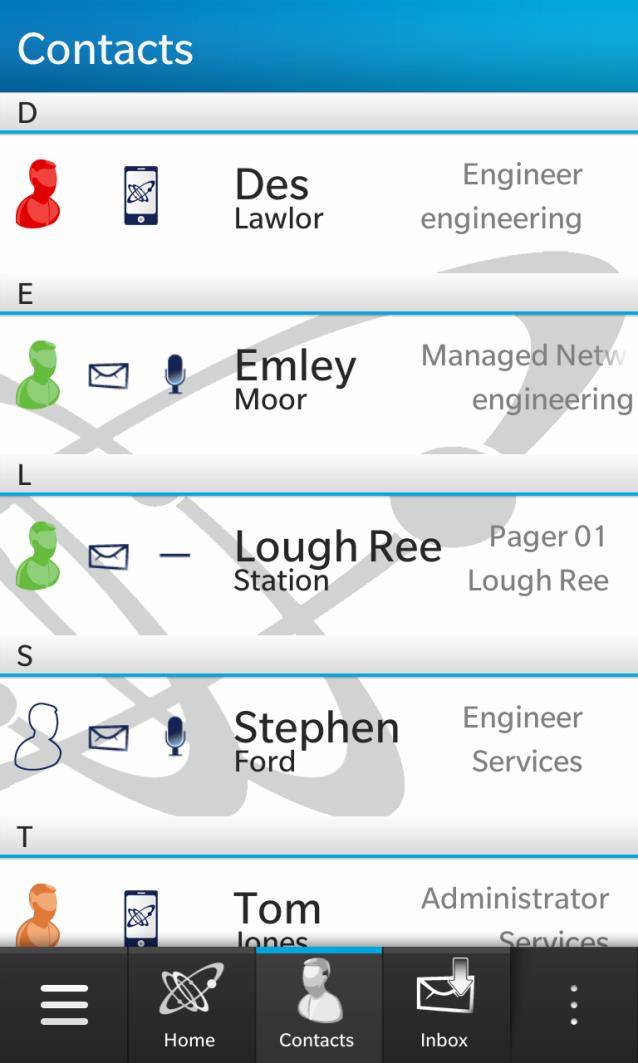638x1063 pixels.
Task: Switch to the Contacts tab
Action: tap(317, 1005)
